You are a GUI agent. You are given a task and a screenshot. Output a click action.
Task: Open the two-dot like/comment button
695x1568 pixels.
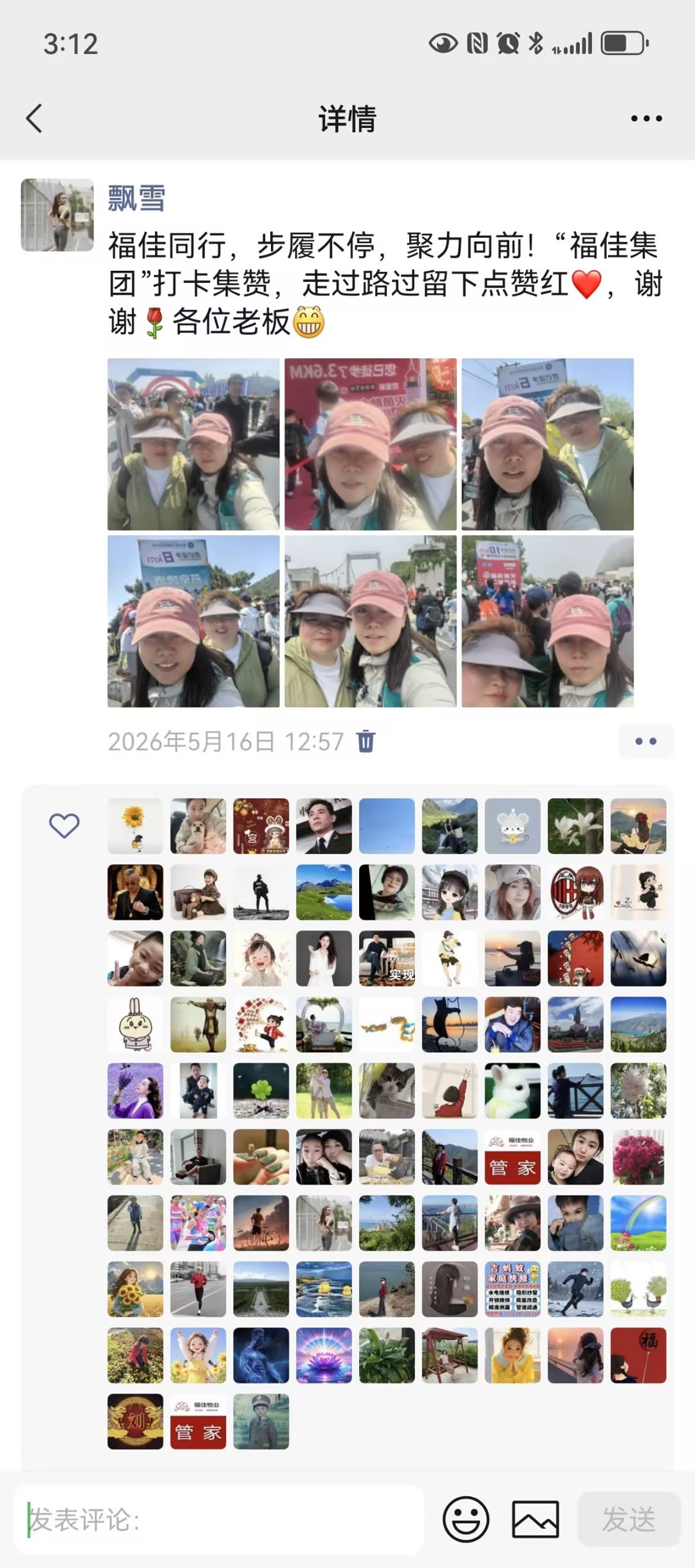pyautogui.click(x=645, y=741)
